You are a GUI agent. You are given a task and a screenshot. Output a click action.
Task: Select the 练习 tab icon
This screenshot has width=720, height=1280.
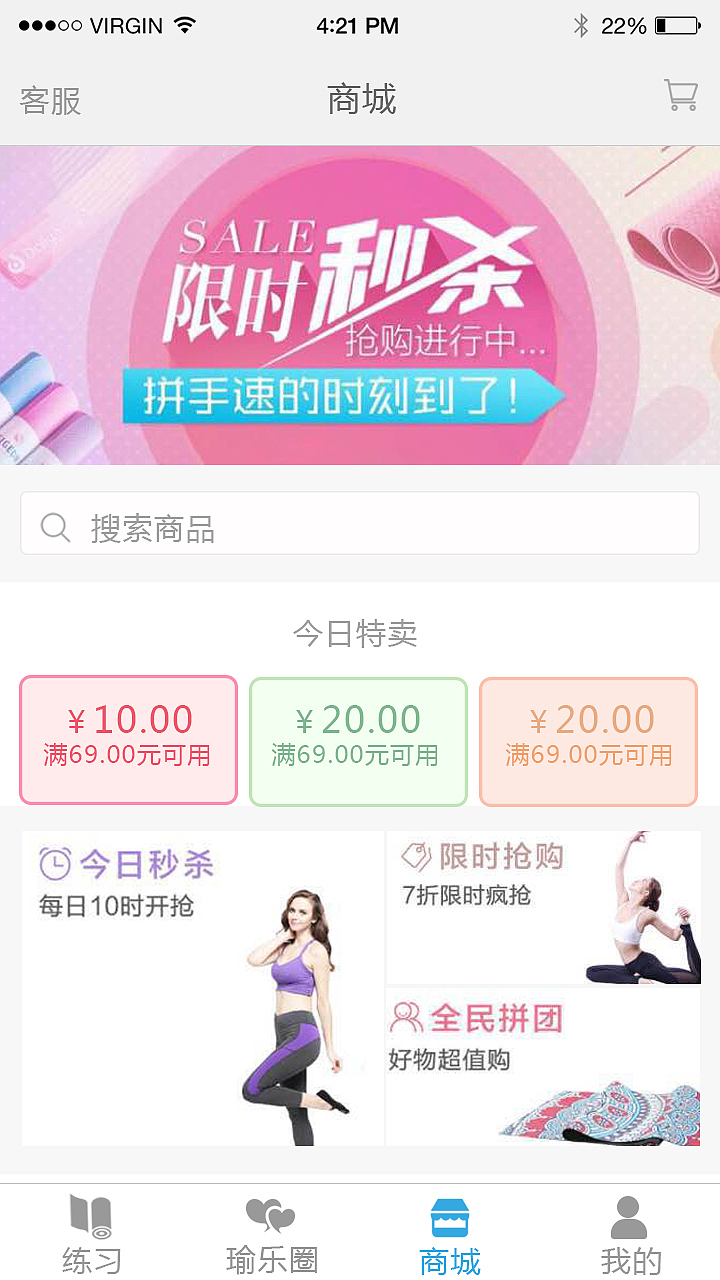(x=90, y=1217)
